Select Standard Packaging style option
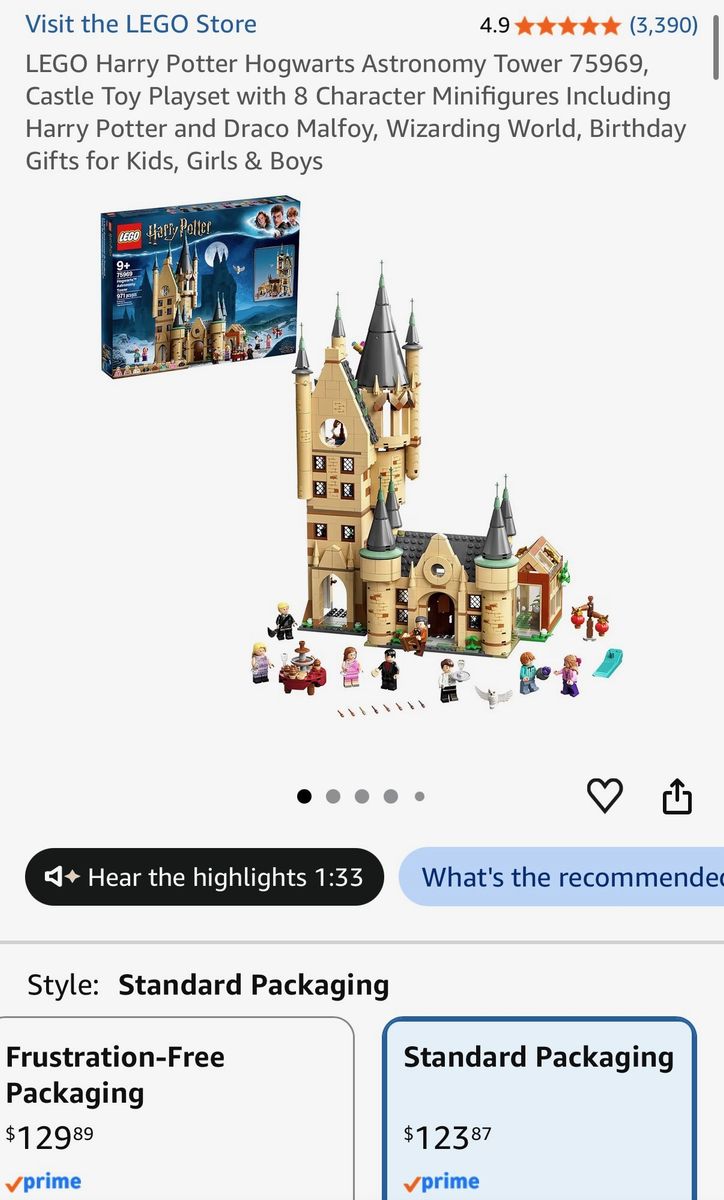 (x=540, y=1108)
